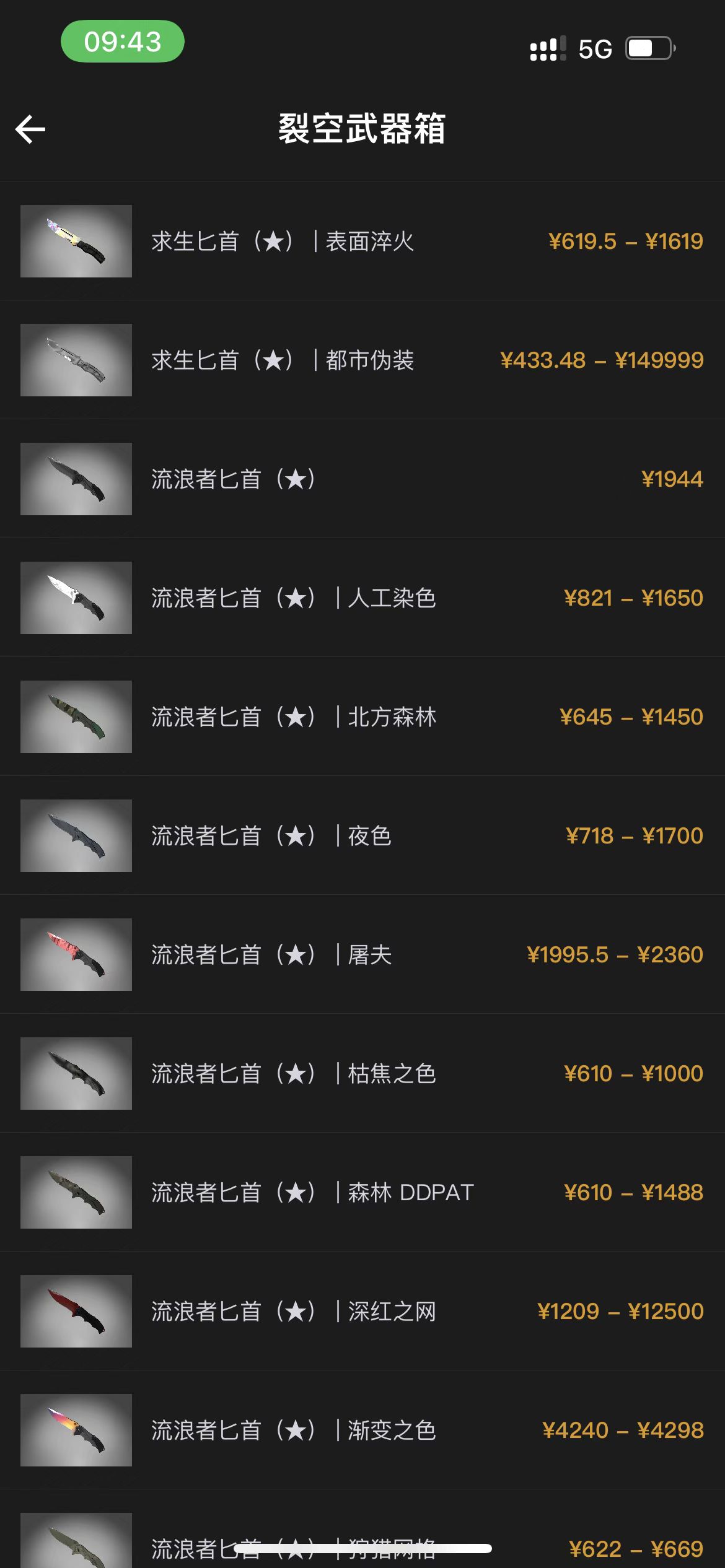Open 流浪者匕首（★）| 深红之网 listing

pos(362,1311)
